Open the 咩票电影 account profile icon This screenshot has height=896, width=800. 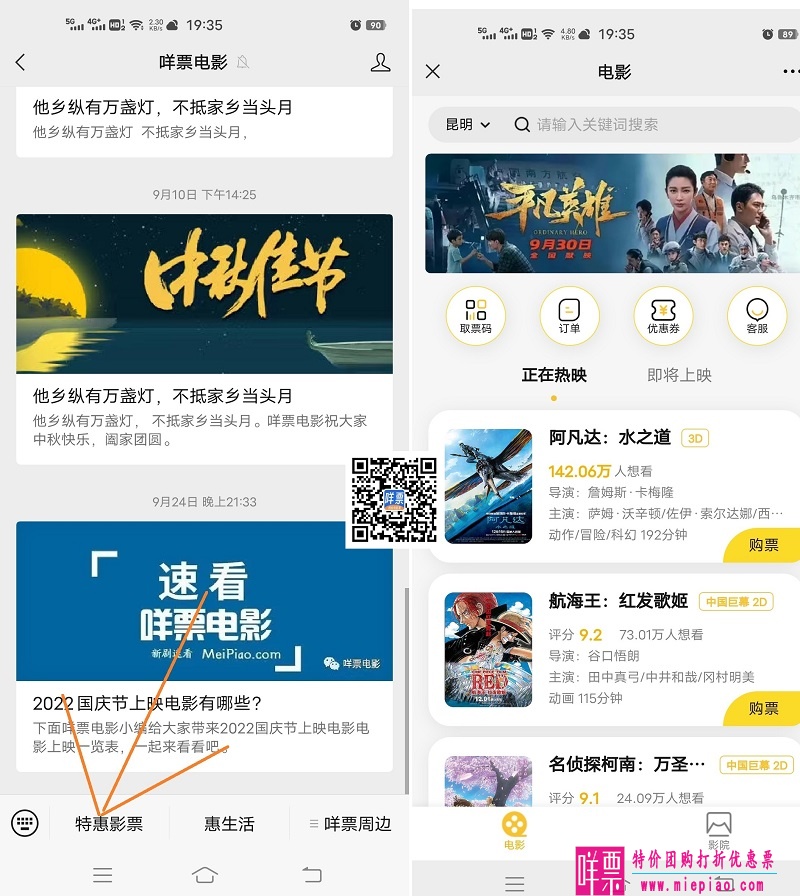tap(380, 62)
